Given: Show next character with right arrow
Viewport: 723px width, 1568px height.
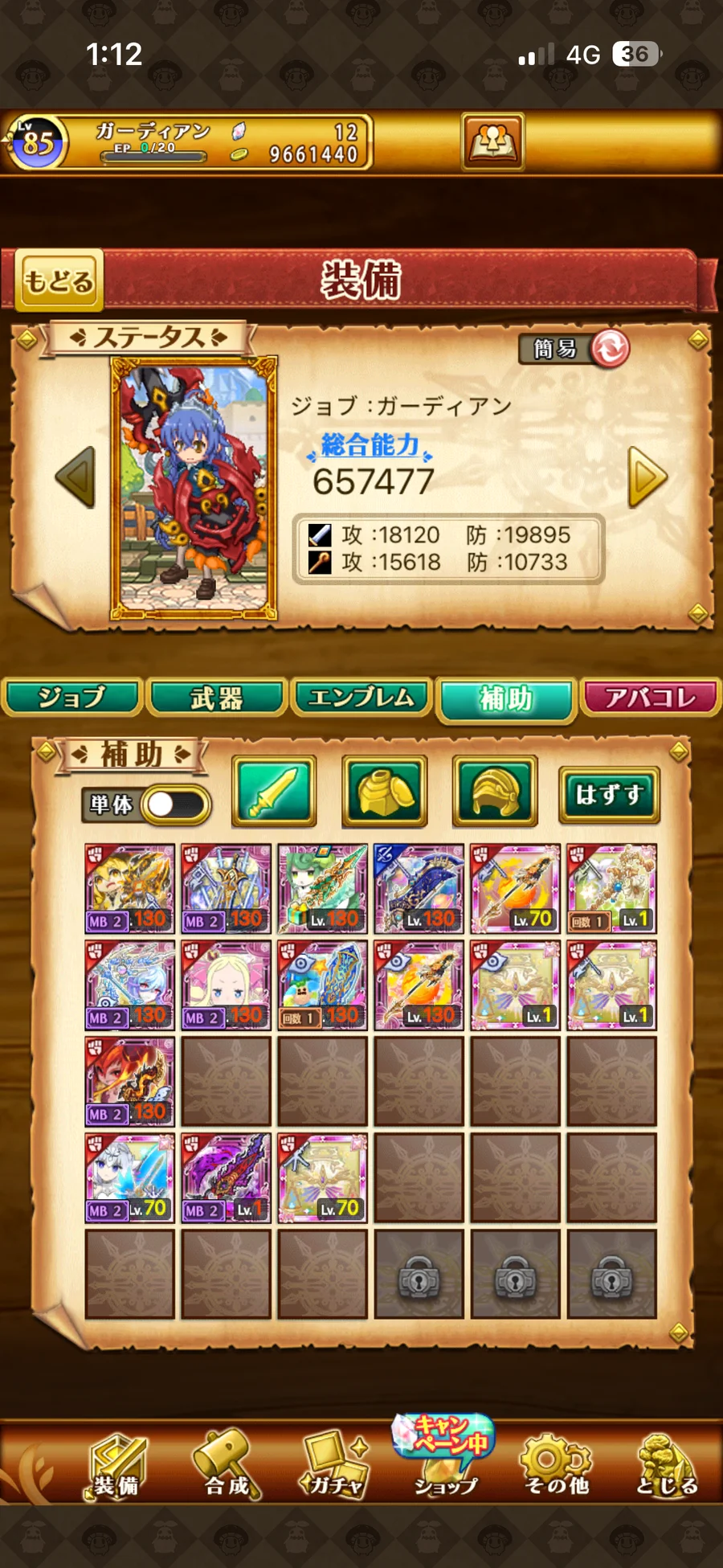Looking at the screenshot, I should [x=647, y=477].
